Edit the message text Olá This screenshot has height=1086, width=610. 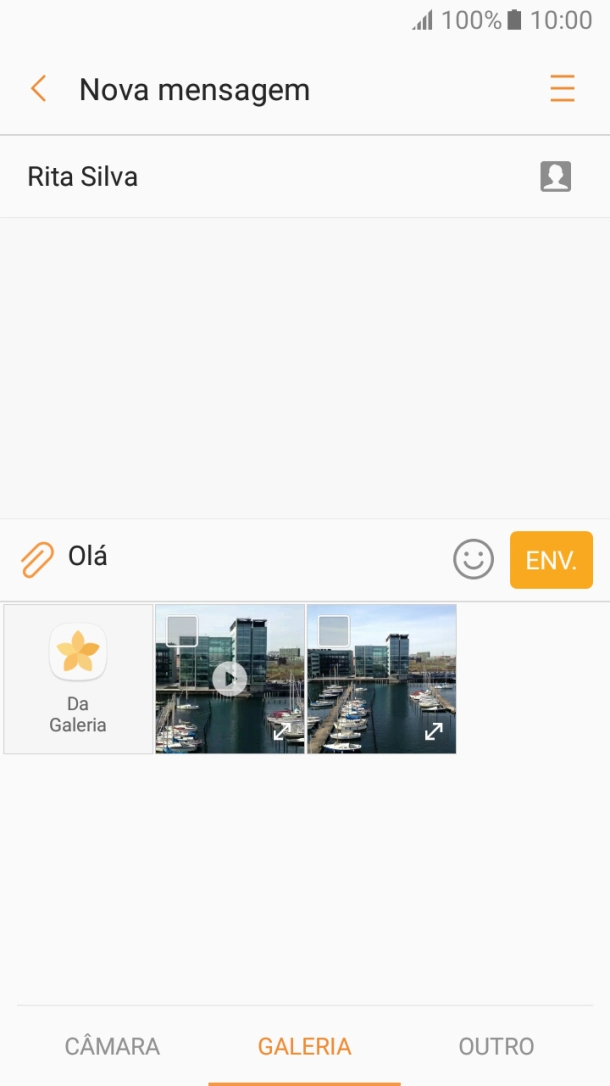[x=250, y=557]
